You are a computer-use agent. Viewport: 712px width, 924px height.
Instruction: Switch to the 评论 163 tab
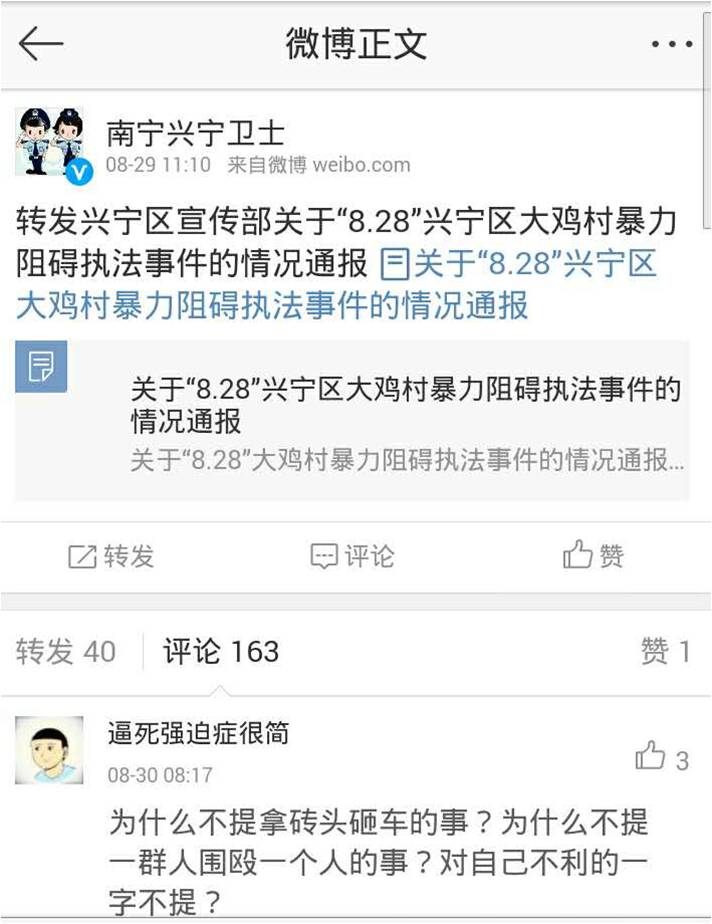point(221,652)
